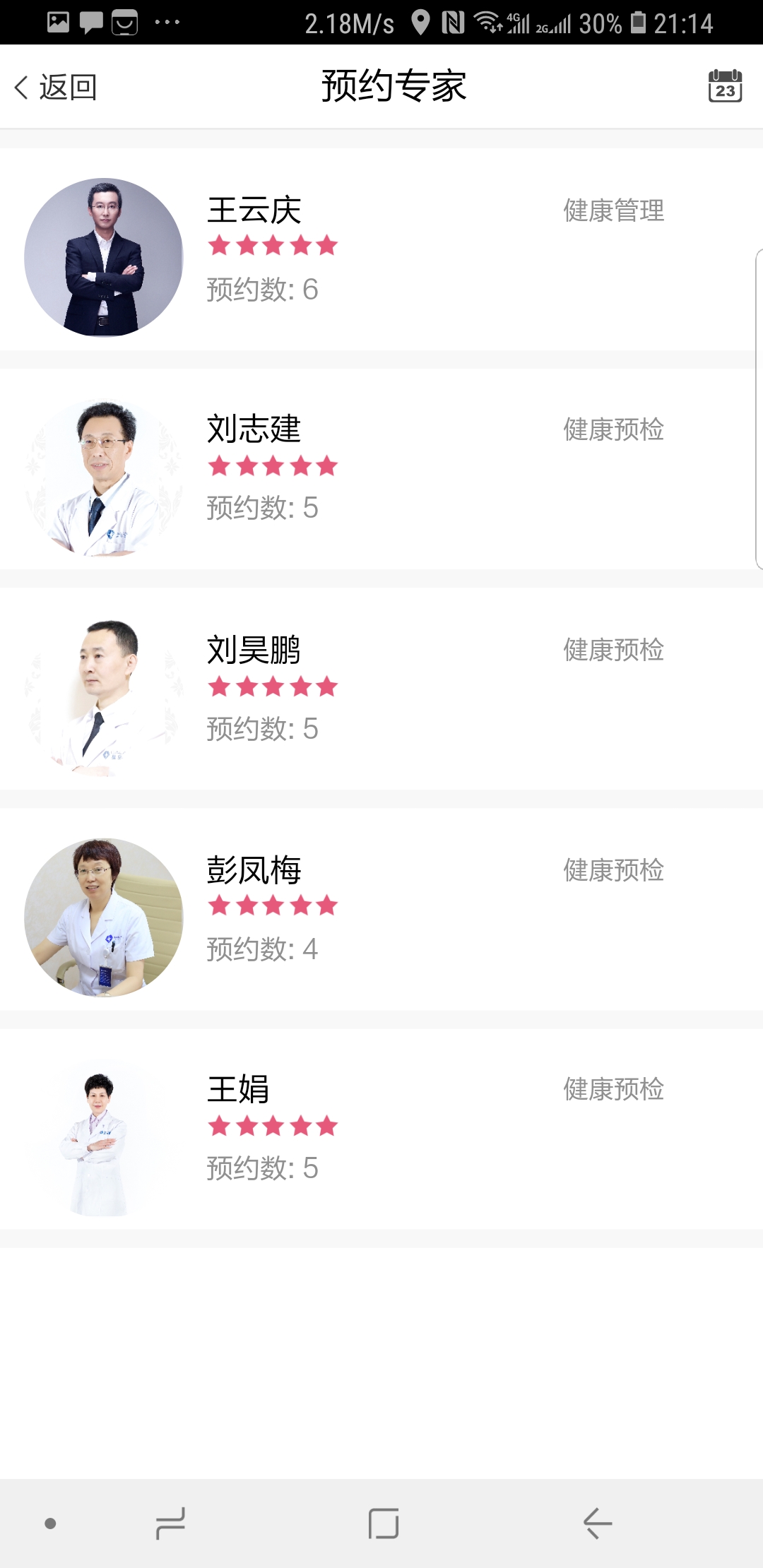
Task: Tap the system back navigation button
Action: (597, 1523)
